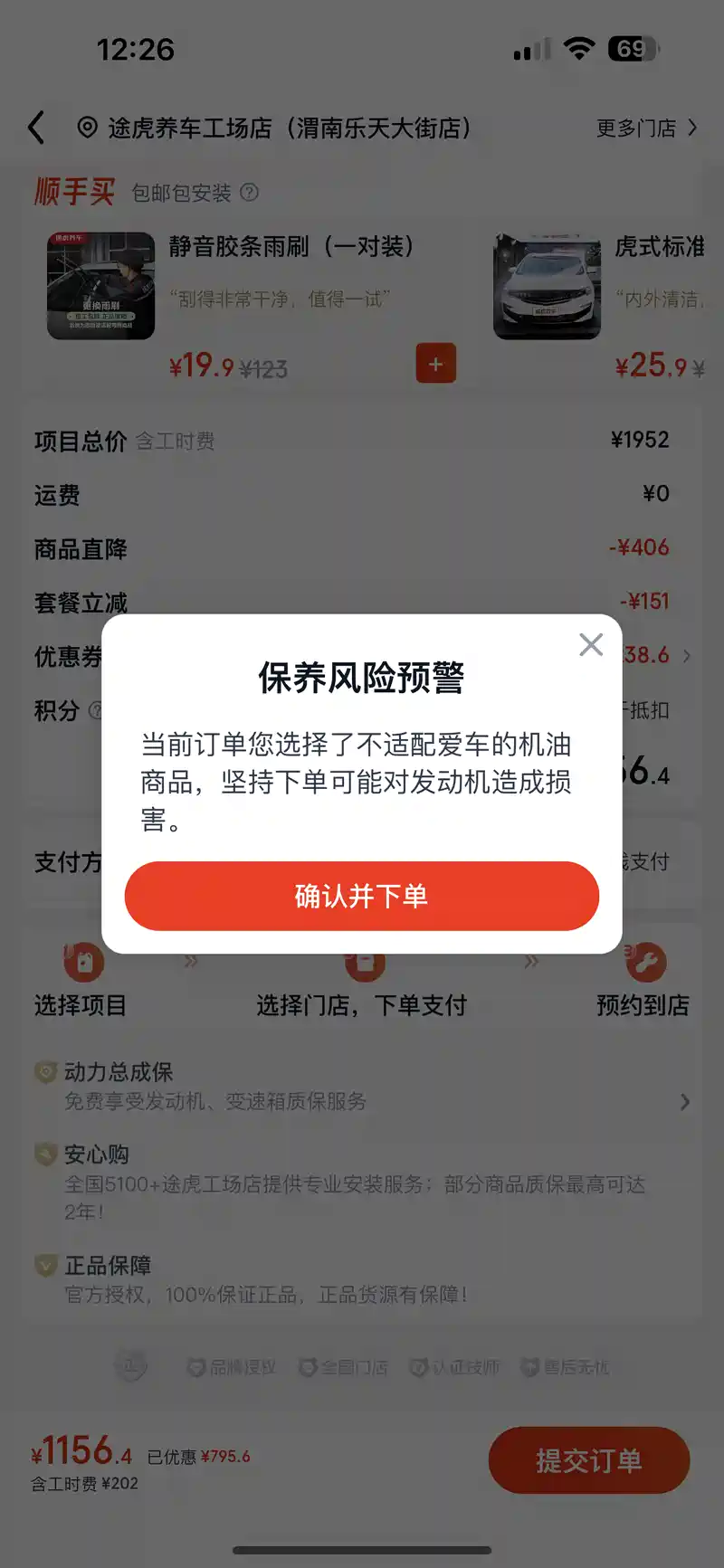Open the 动力总成保 details row
This screenshot has height=1568, width=724.
(x=362, y=1087)
